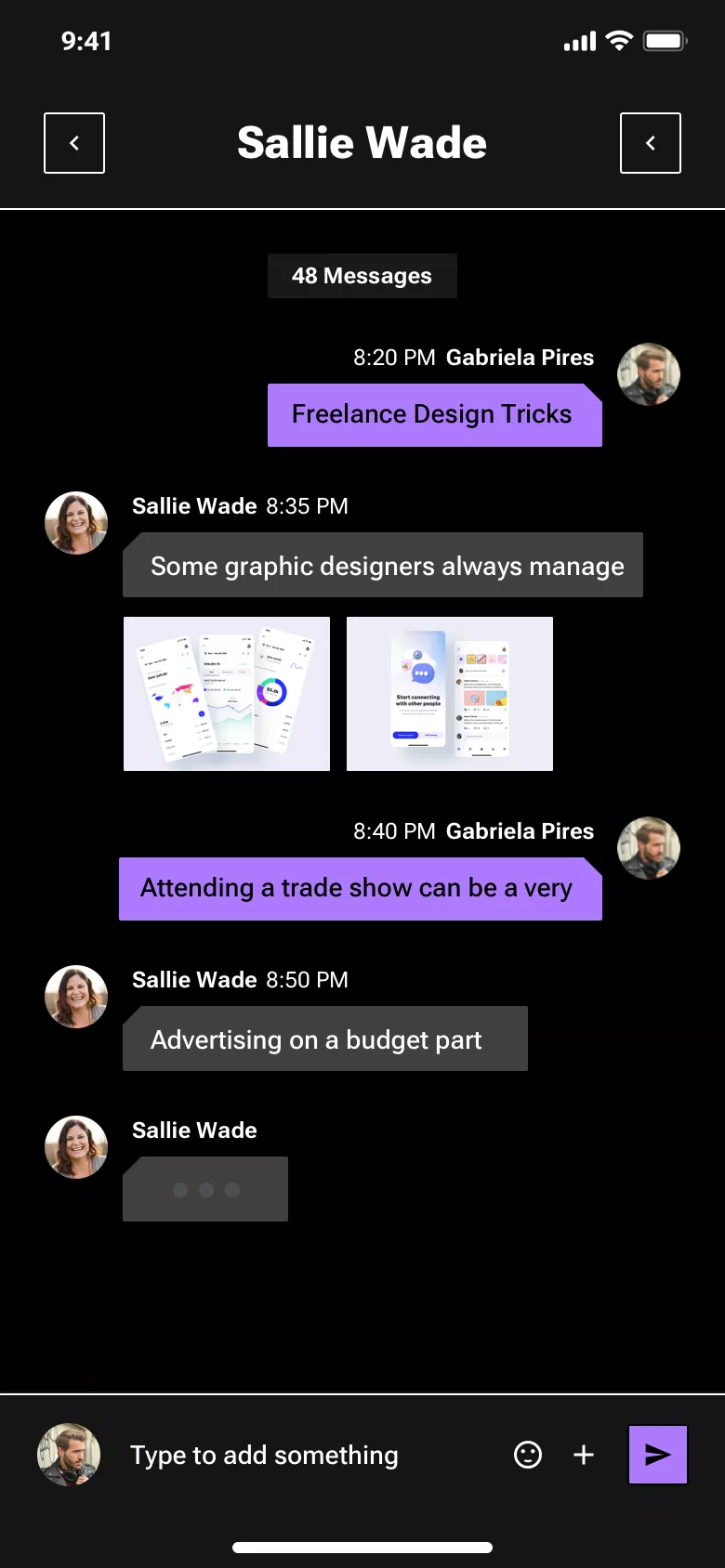
Task: Open Gabriela Pires' avatar beside the 8:20 PM message
Action: click(649, 374)
